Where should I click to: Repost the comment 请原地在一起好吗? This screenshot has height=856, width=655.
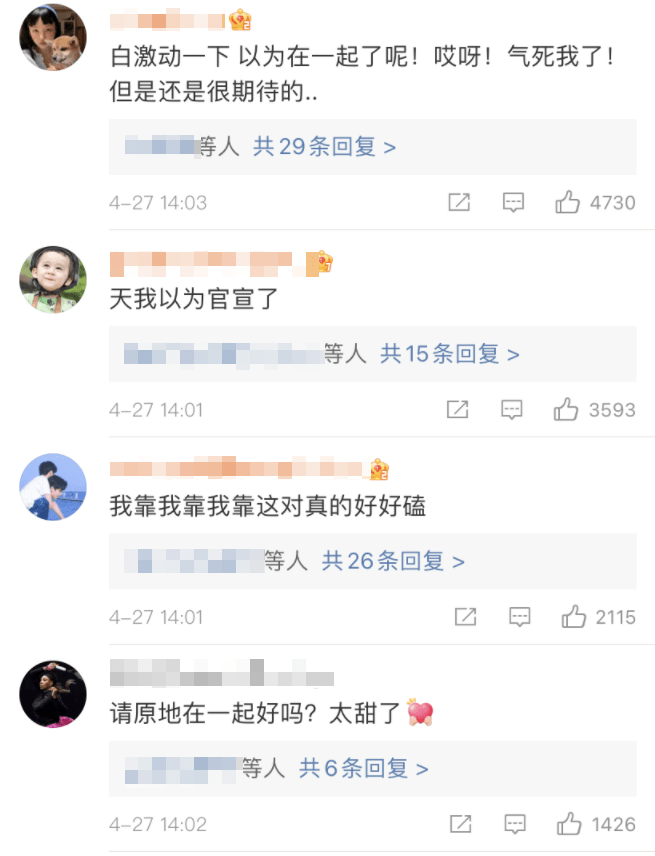pyautogui.click(x=461, y=824)
